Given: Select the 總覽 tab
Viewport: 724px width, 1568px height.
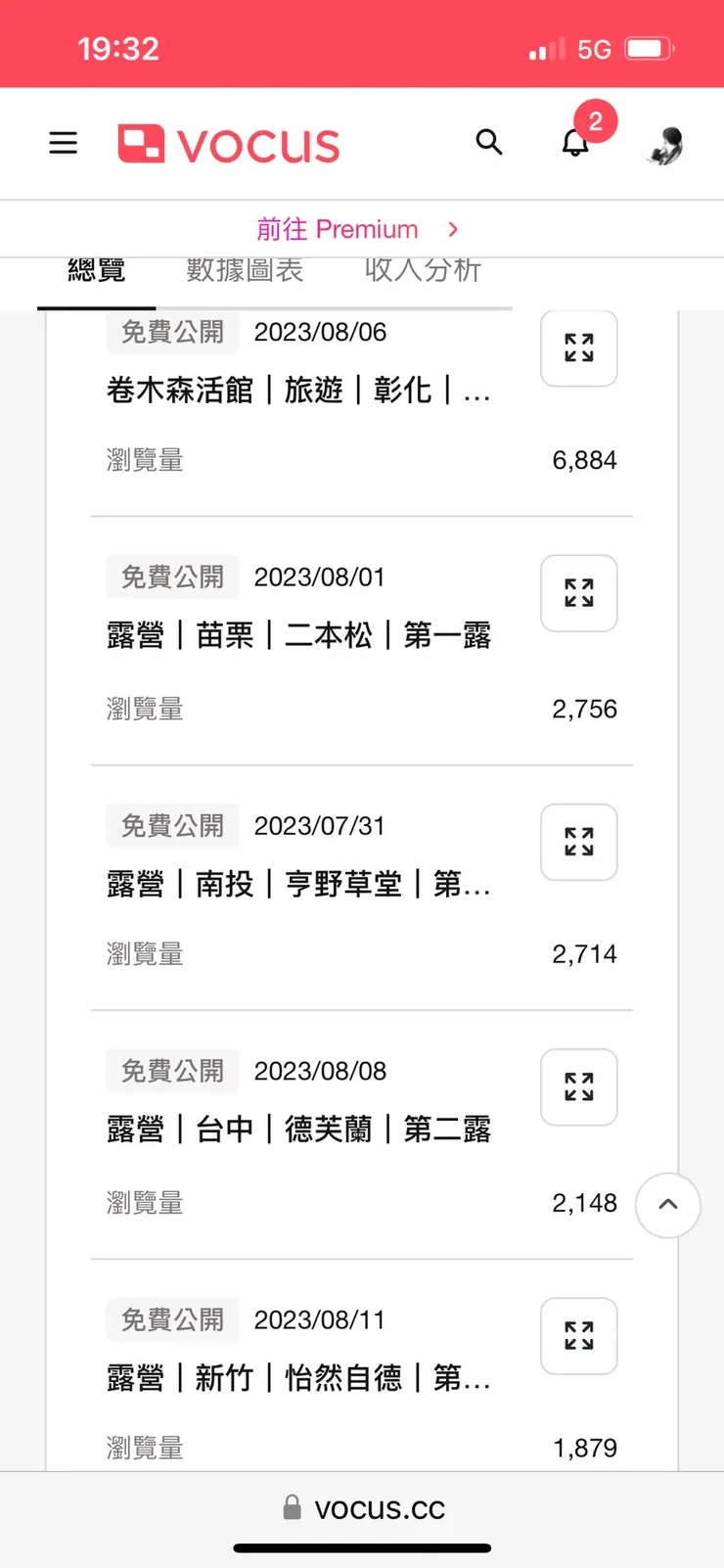Looking at the screenshot, I should click(96, 271).
